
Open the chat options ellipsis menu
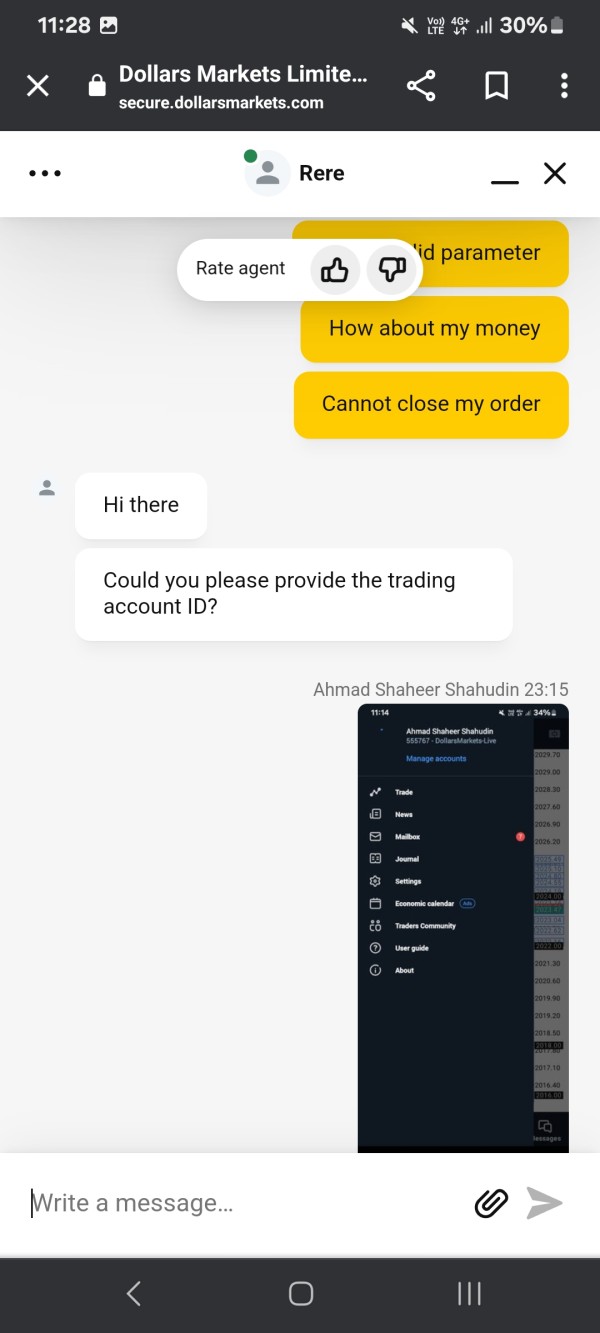click(45, 173)
